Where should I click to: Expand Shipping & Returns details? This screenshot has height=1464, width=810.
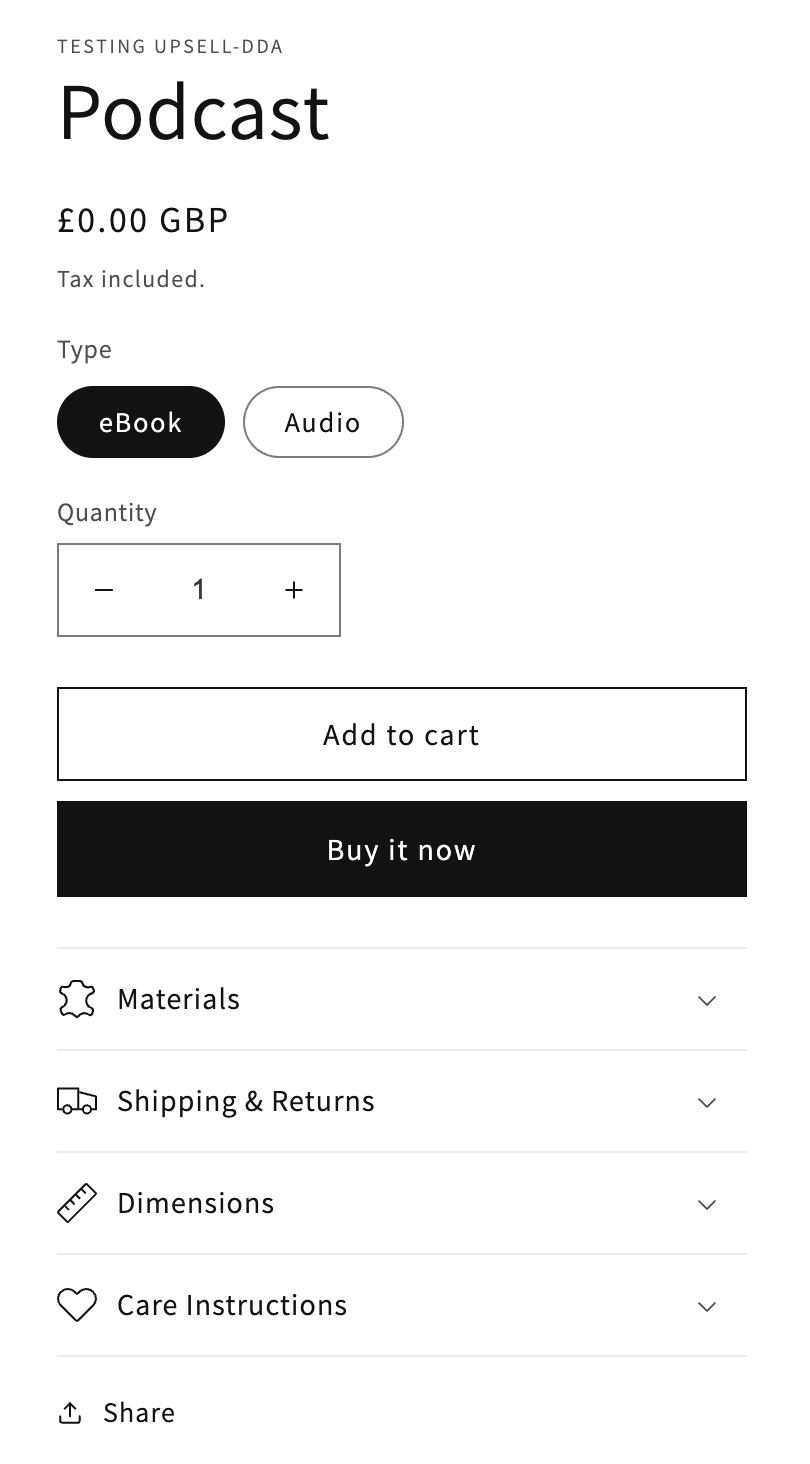pyautogui.click(x=402, y=1101)
